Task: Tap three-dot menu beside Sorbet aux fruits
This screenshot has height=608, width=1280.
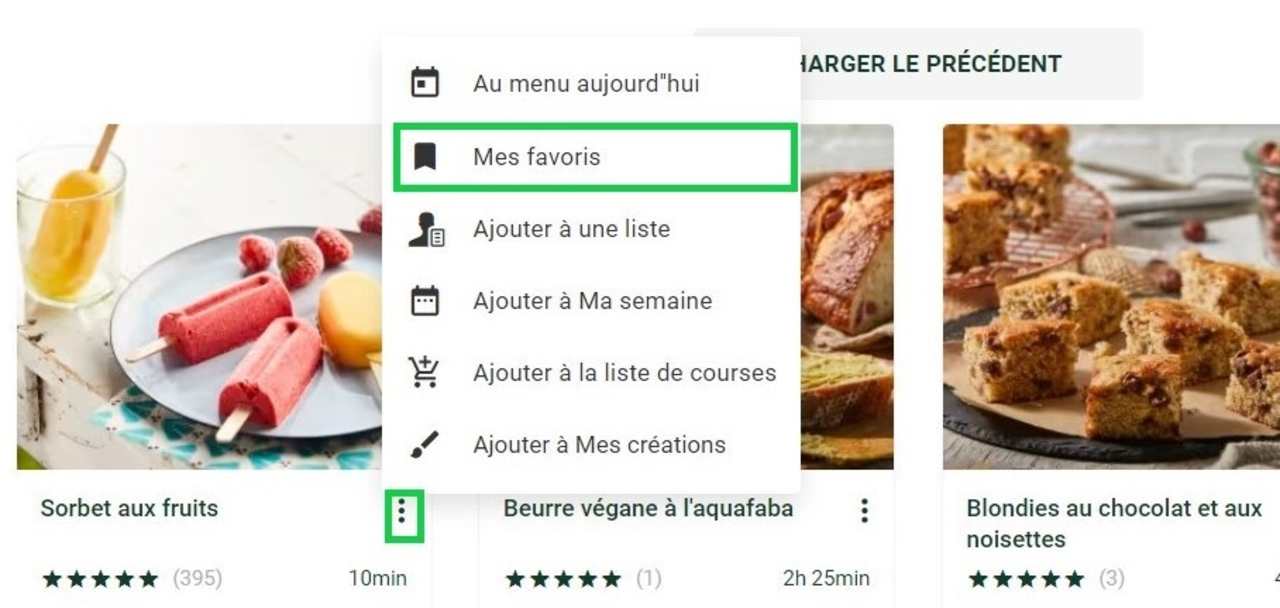Action: [403, 513]
